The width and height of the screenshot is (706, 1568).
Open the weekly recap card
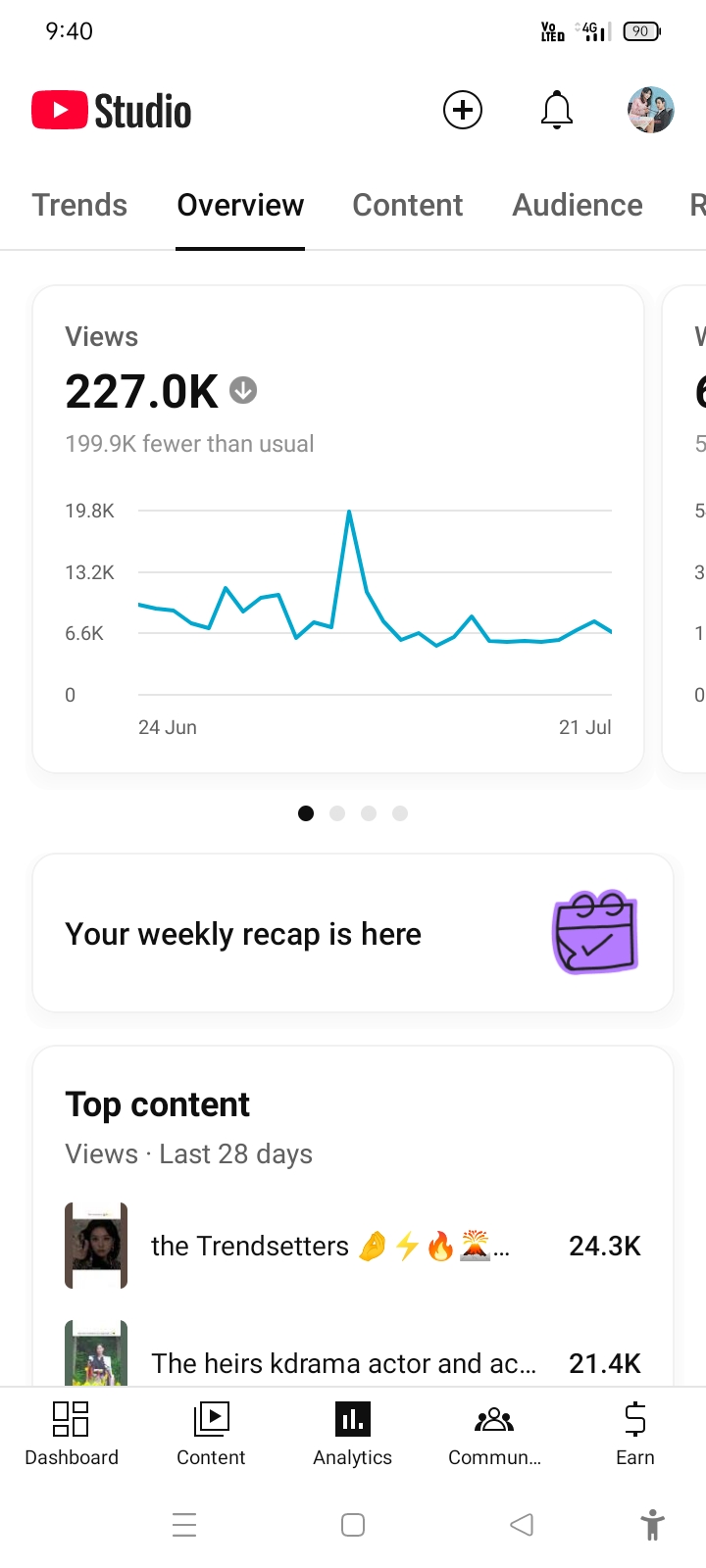353,933
